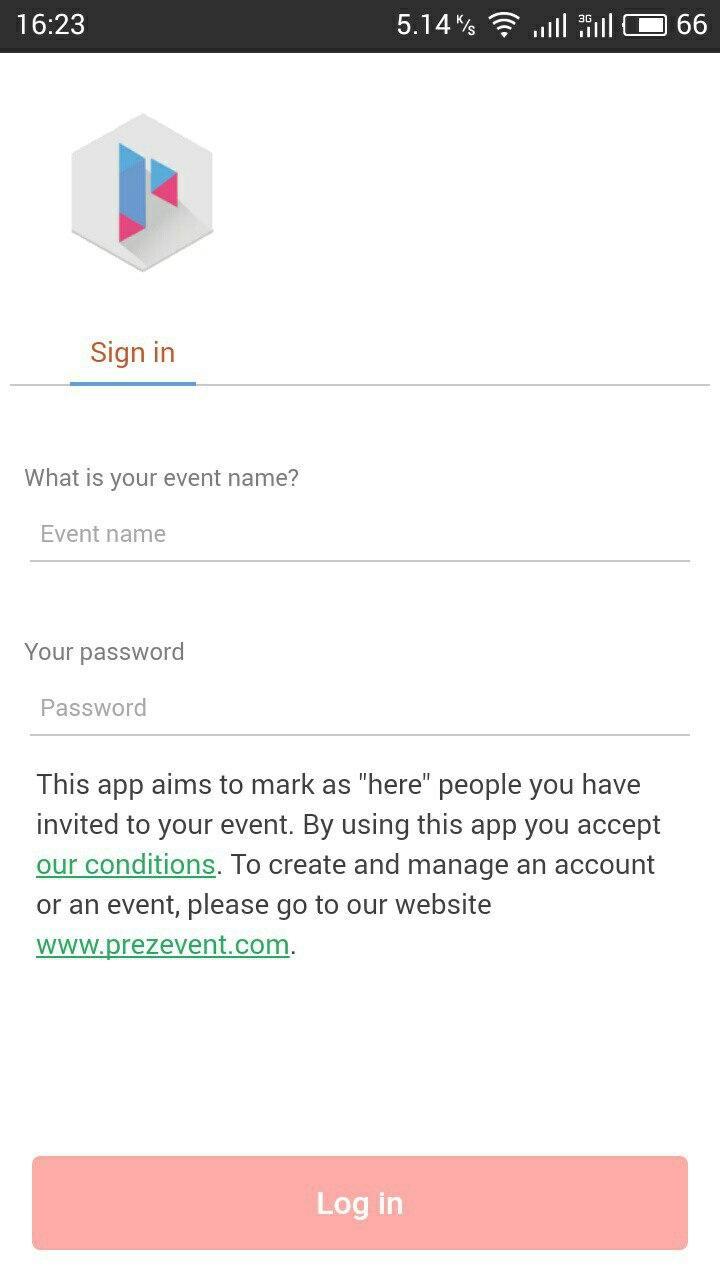Select the Sign in tab
720x1280 pixels.
point(132,352)
